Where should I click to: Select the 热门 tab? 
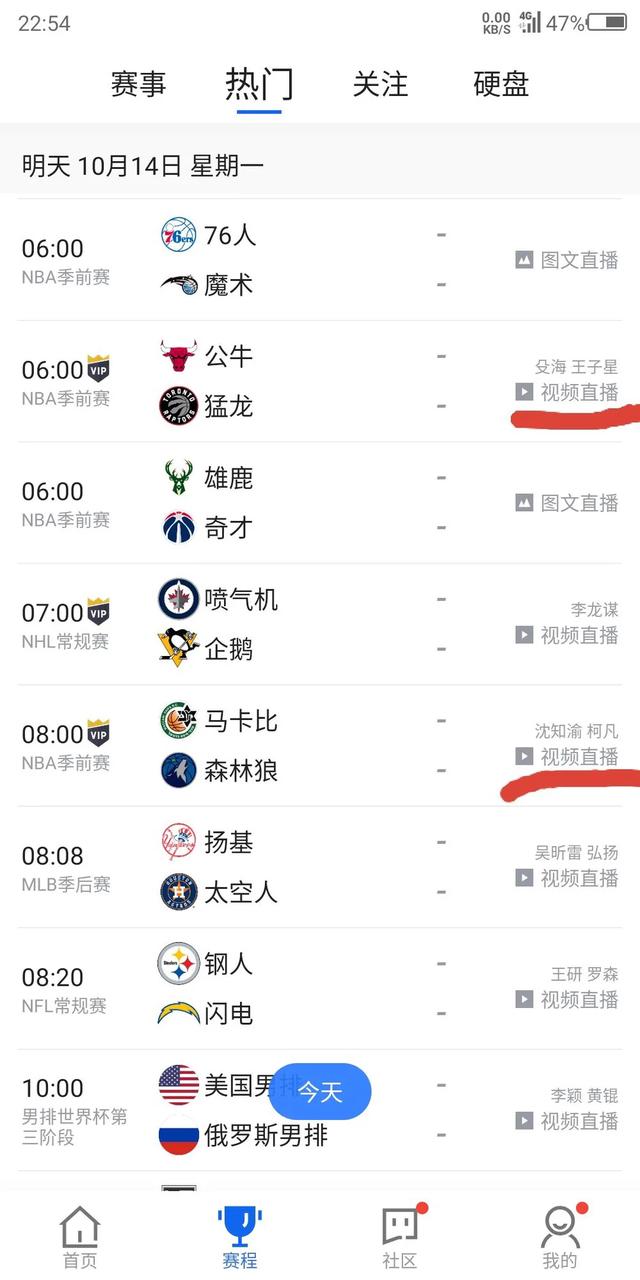point(259,85)
